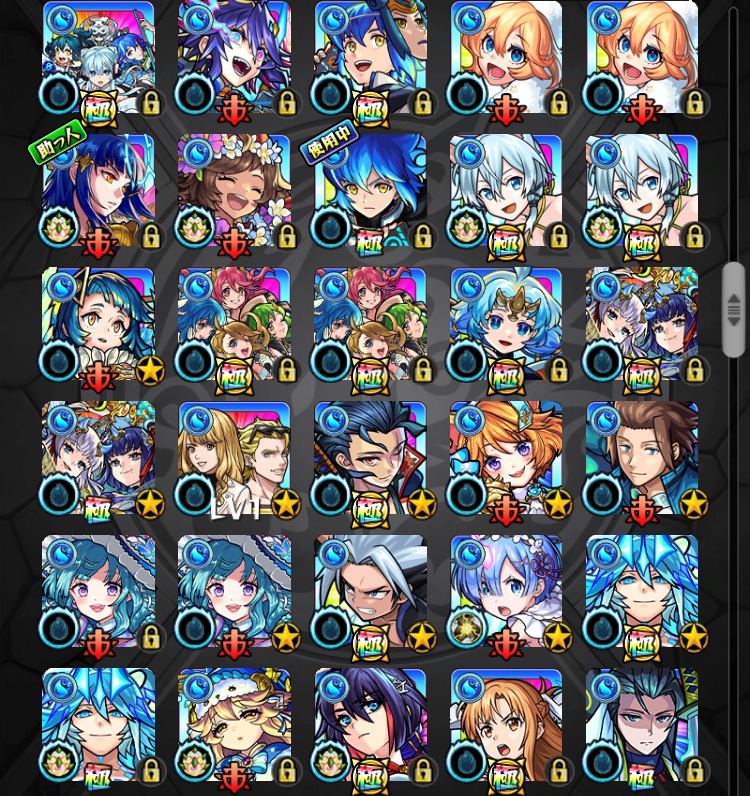Choose the white-haired man with star badge

click(x=370, y=592)
